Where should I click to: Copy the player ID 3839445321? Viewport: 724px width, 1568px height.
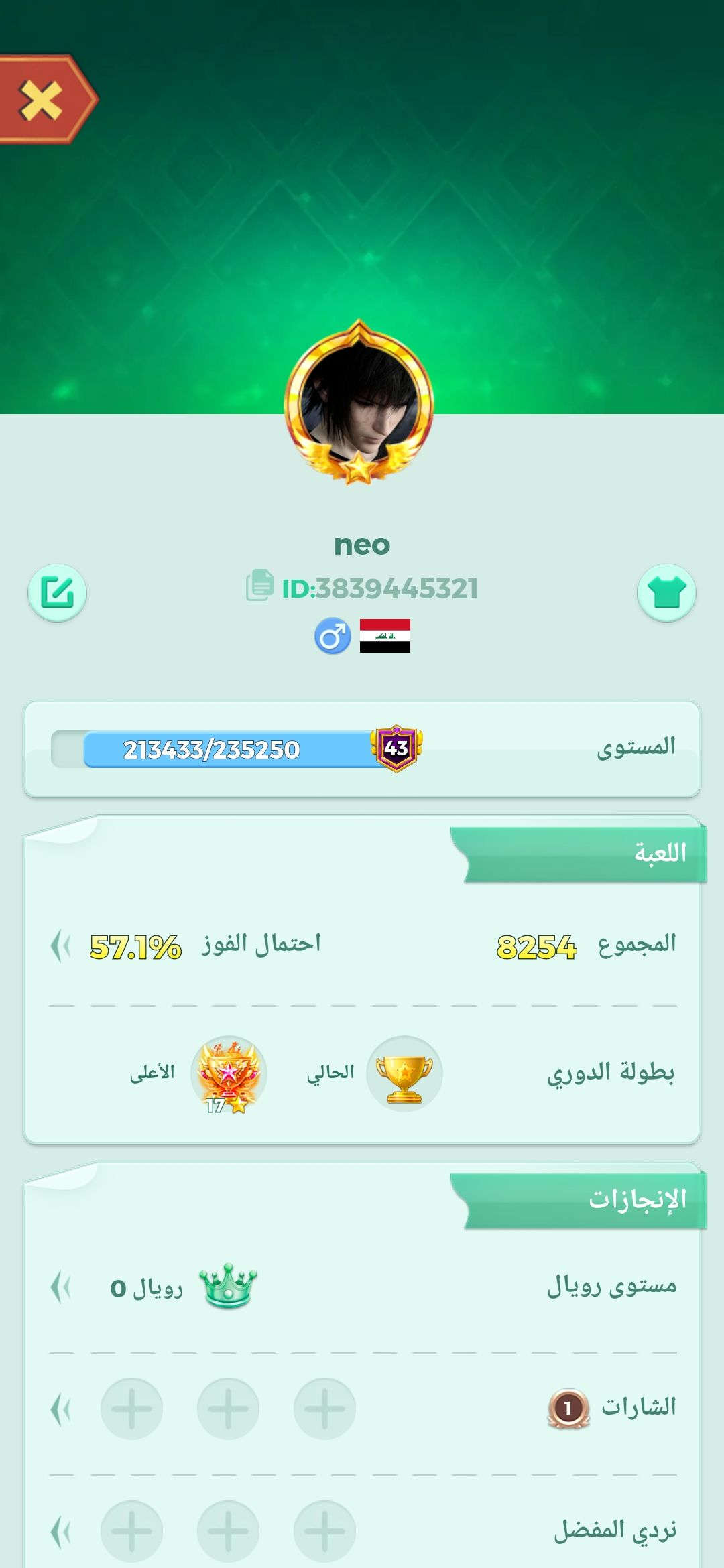[259, 586]
